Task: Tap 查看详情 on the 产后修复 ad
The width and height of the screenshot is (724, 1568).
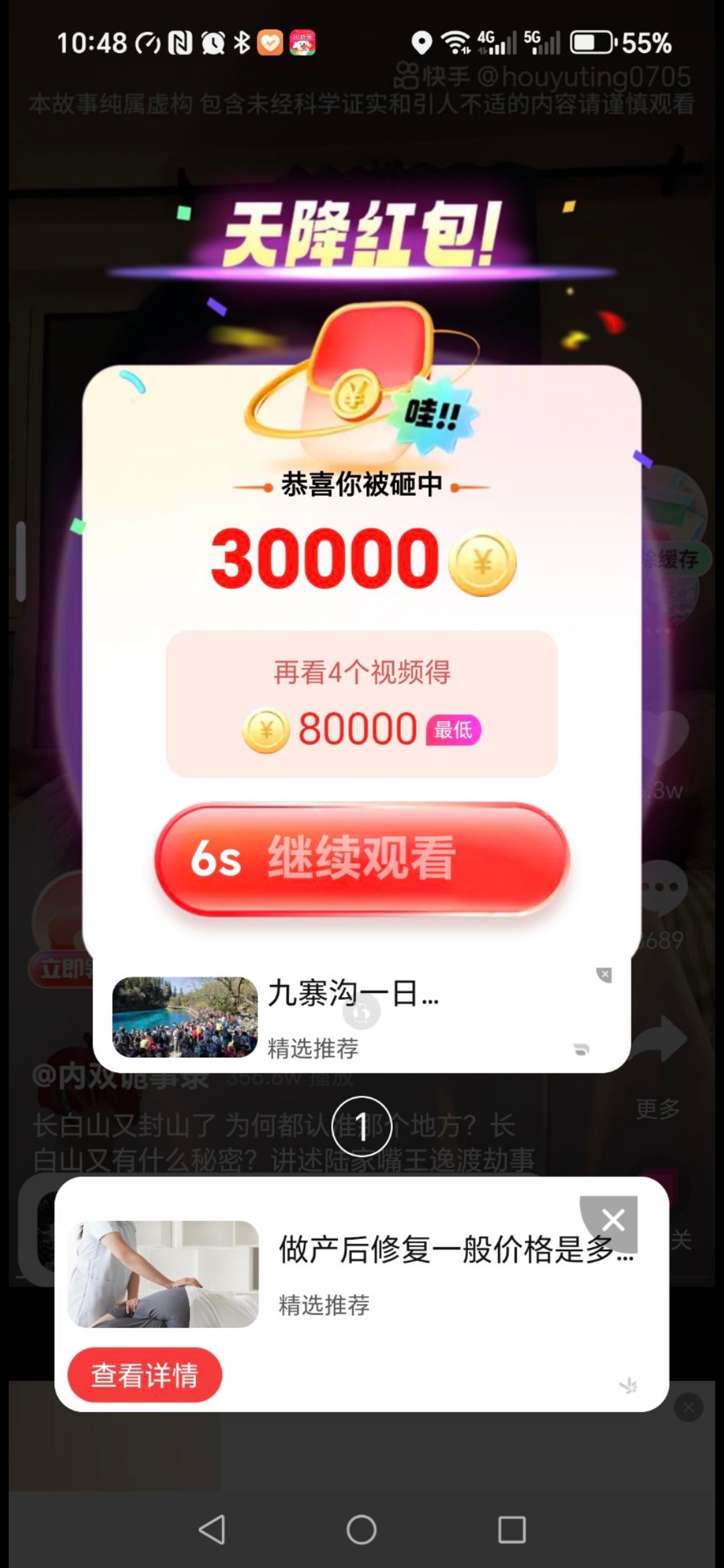Action: [x=145, y=1374]
